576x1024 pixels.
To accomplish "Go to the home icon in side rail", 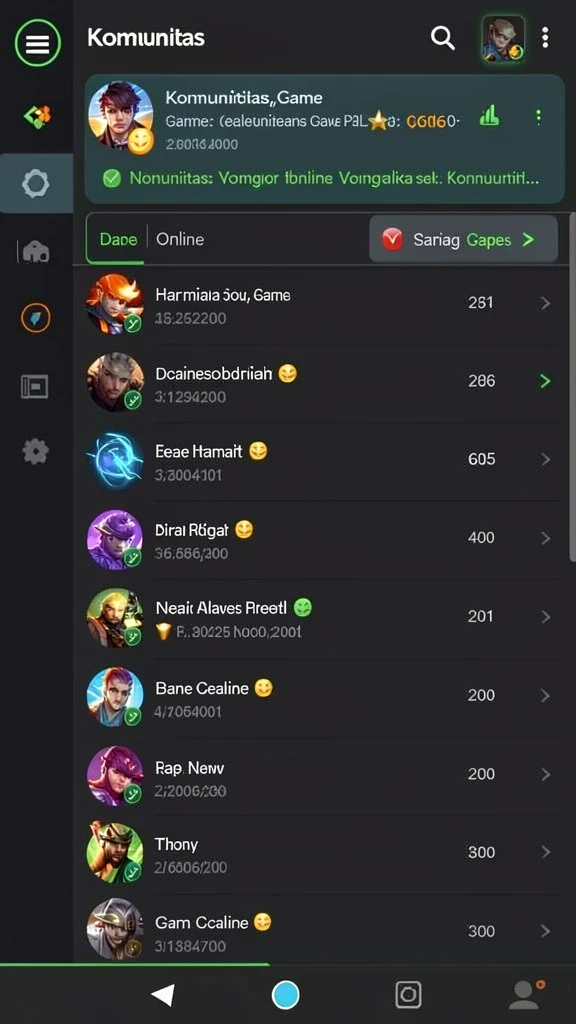I will tap(36, 251).
